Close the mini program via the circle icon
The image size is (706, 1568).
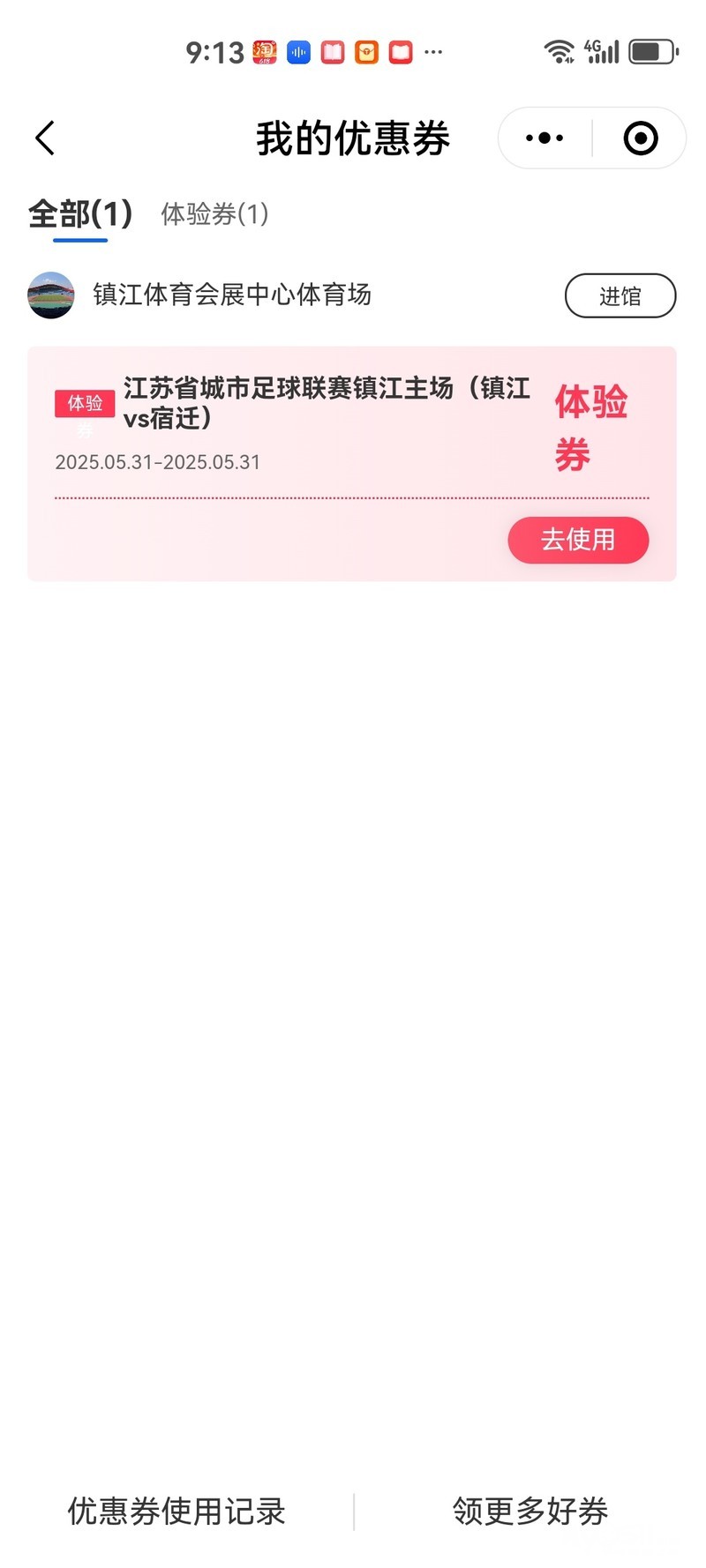coord(641,138)
